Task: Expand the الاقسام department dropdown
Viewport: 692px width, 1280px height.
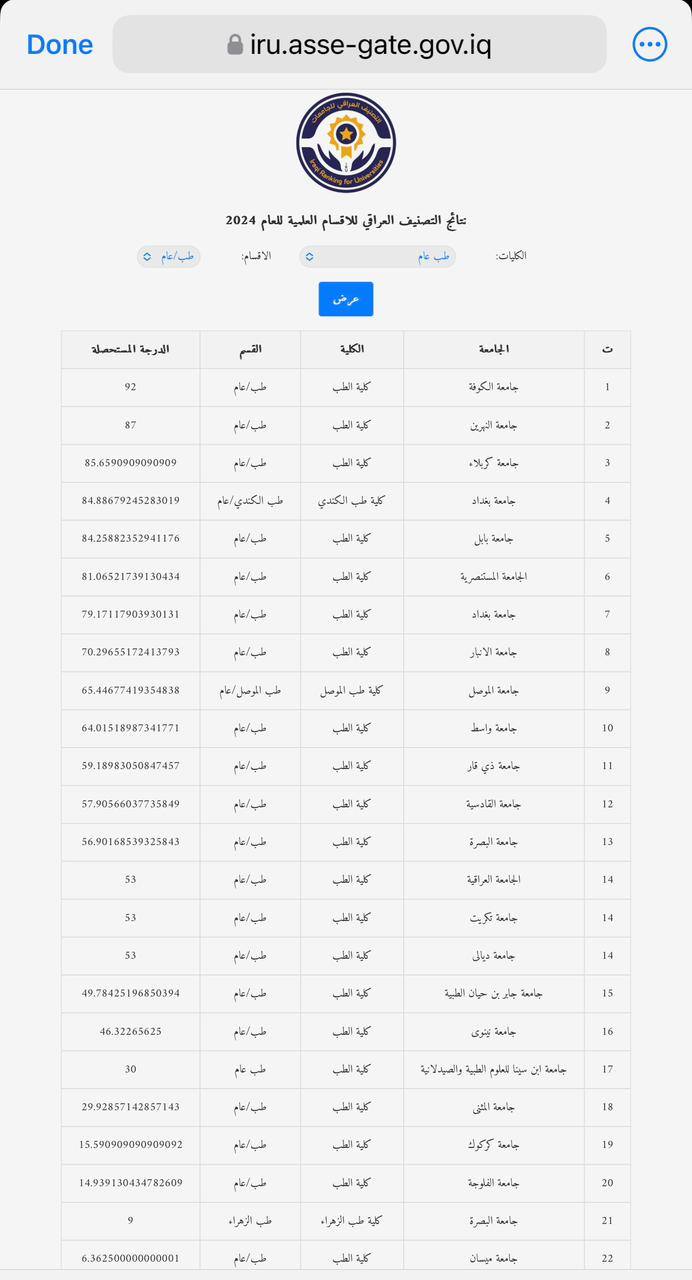Action: tap(169, 257)
